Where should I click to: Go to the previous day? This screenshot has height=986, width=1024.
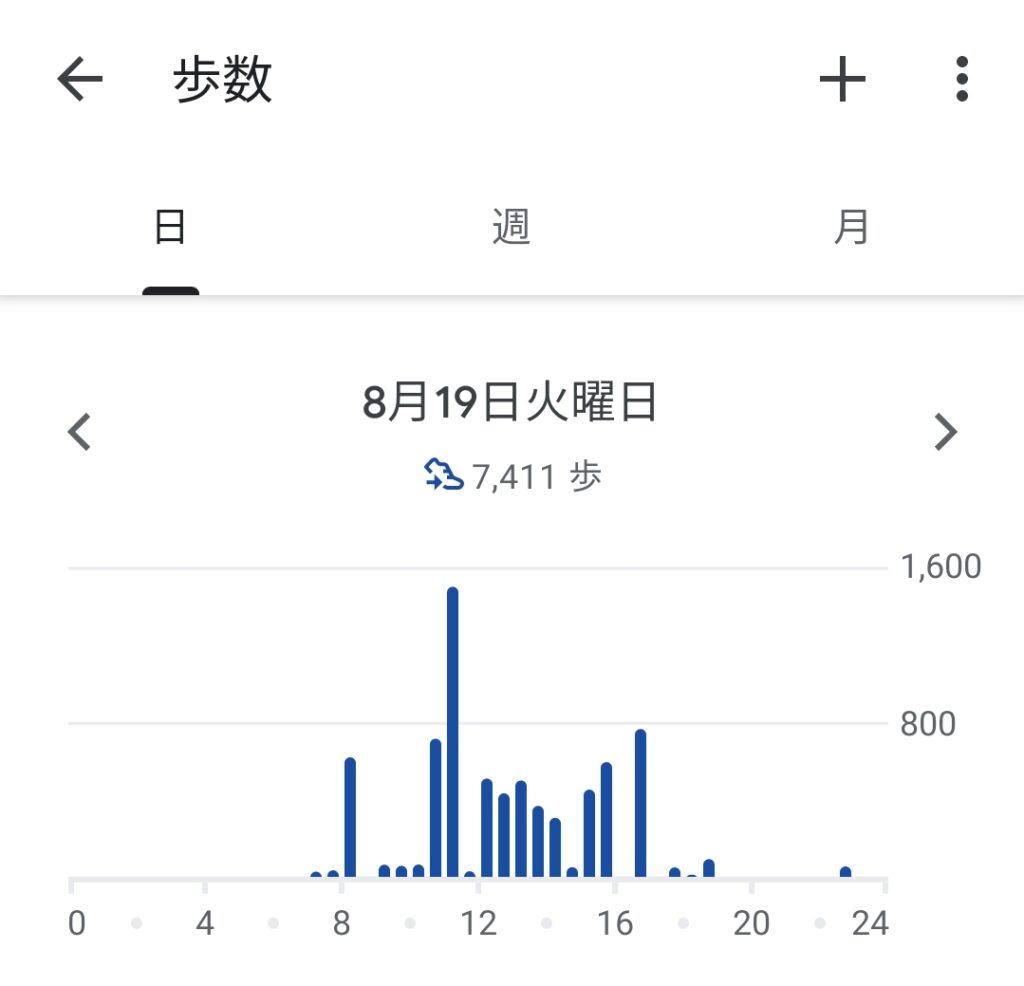pyautogui.click(x=79, y=432)
